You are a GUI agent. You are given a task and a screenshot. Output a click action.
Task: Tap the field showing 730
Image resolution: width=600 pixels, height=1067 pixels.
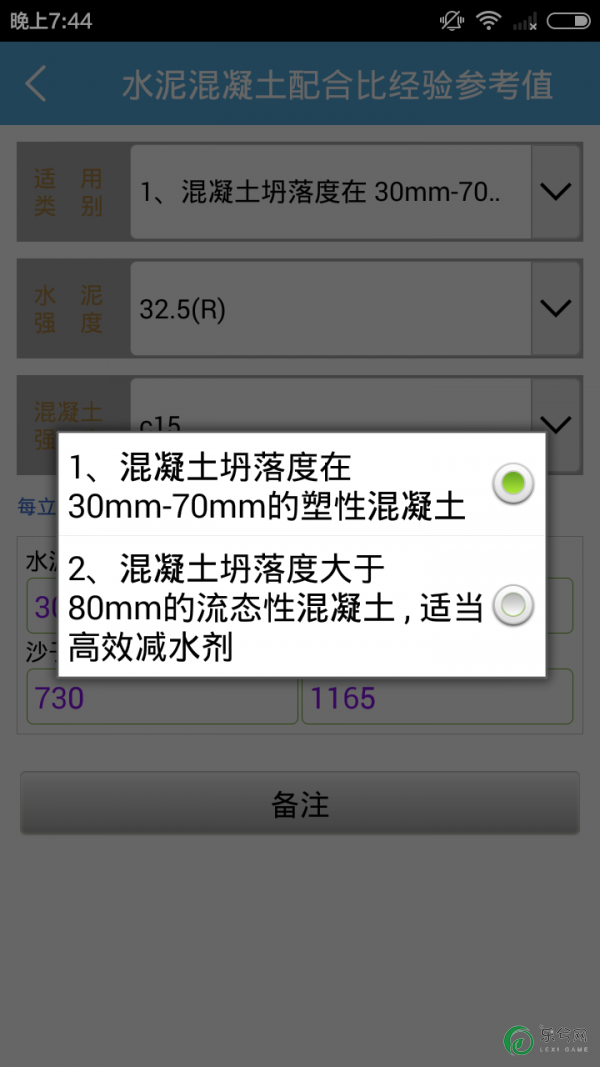pos(160,698)
